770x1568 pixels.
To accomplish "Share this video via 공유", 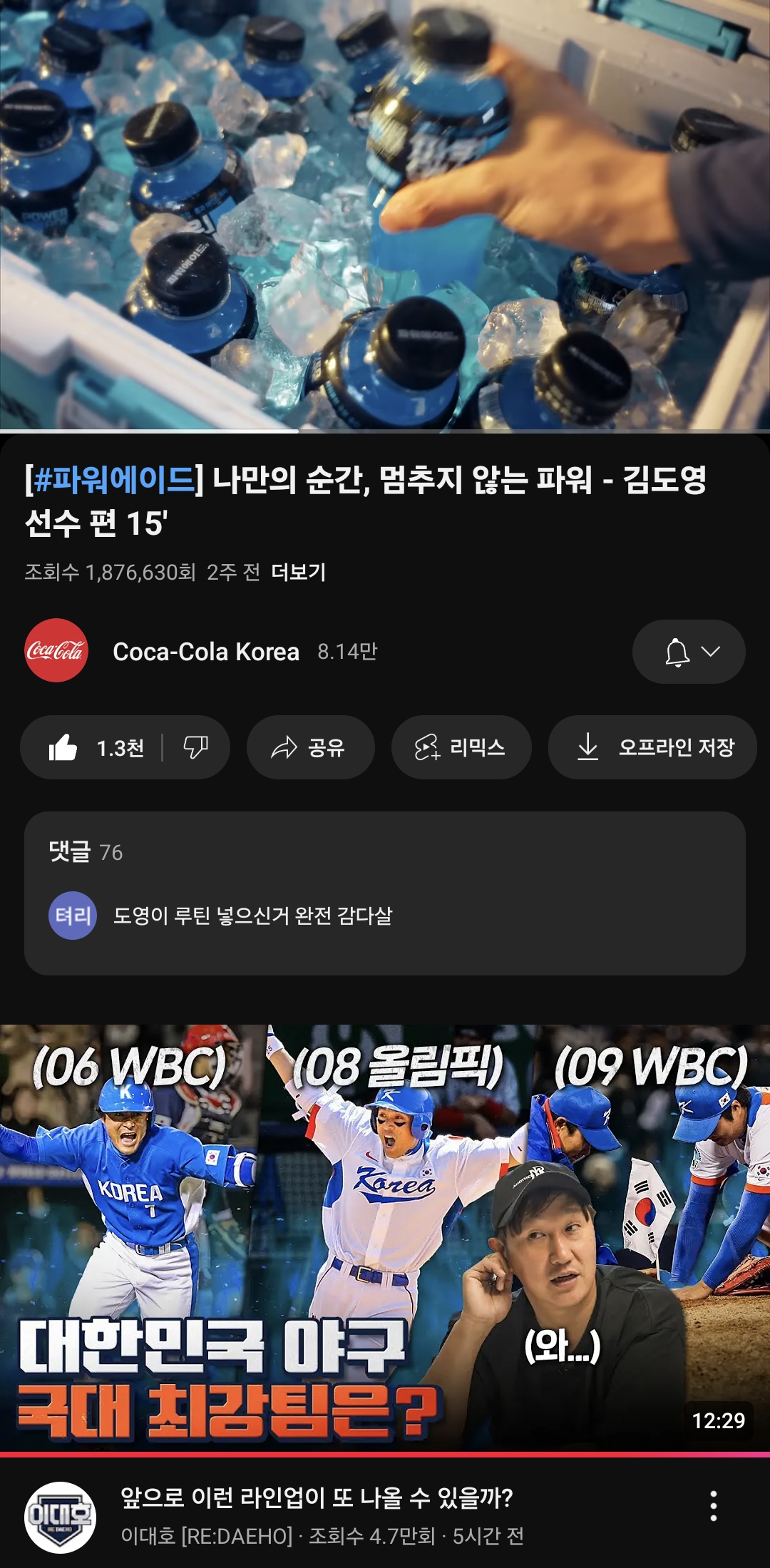I will click(309, 747).
